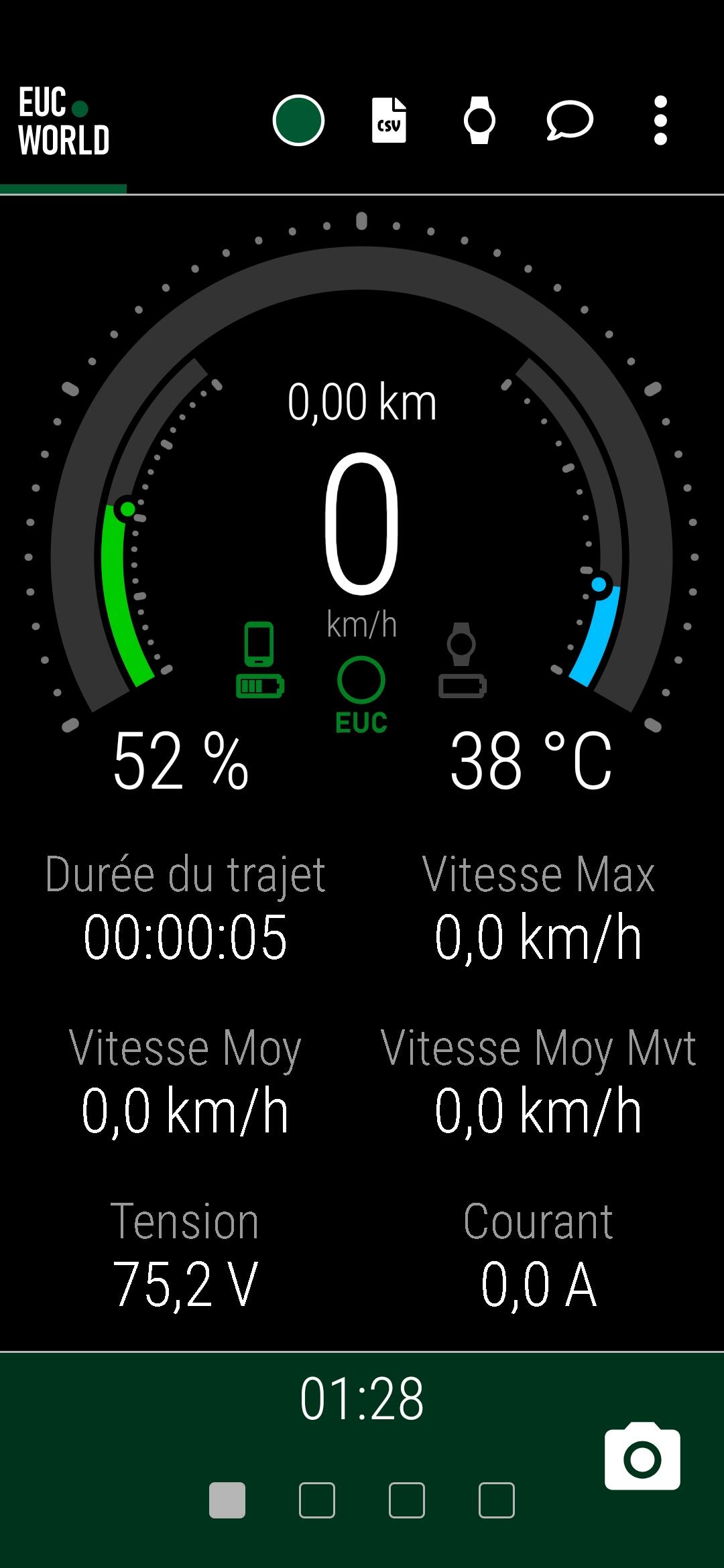724x1568 pixels.
Task: Tap the green EUC connection icon
Action: point(361,695)
